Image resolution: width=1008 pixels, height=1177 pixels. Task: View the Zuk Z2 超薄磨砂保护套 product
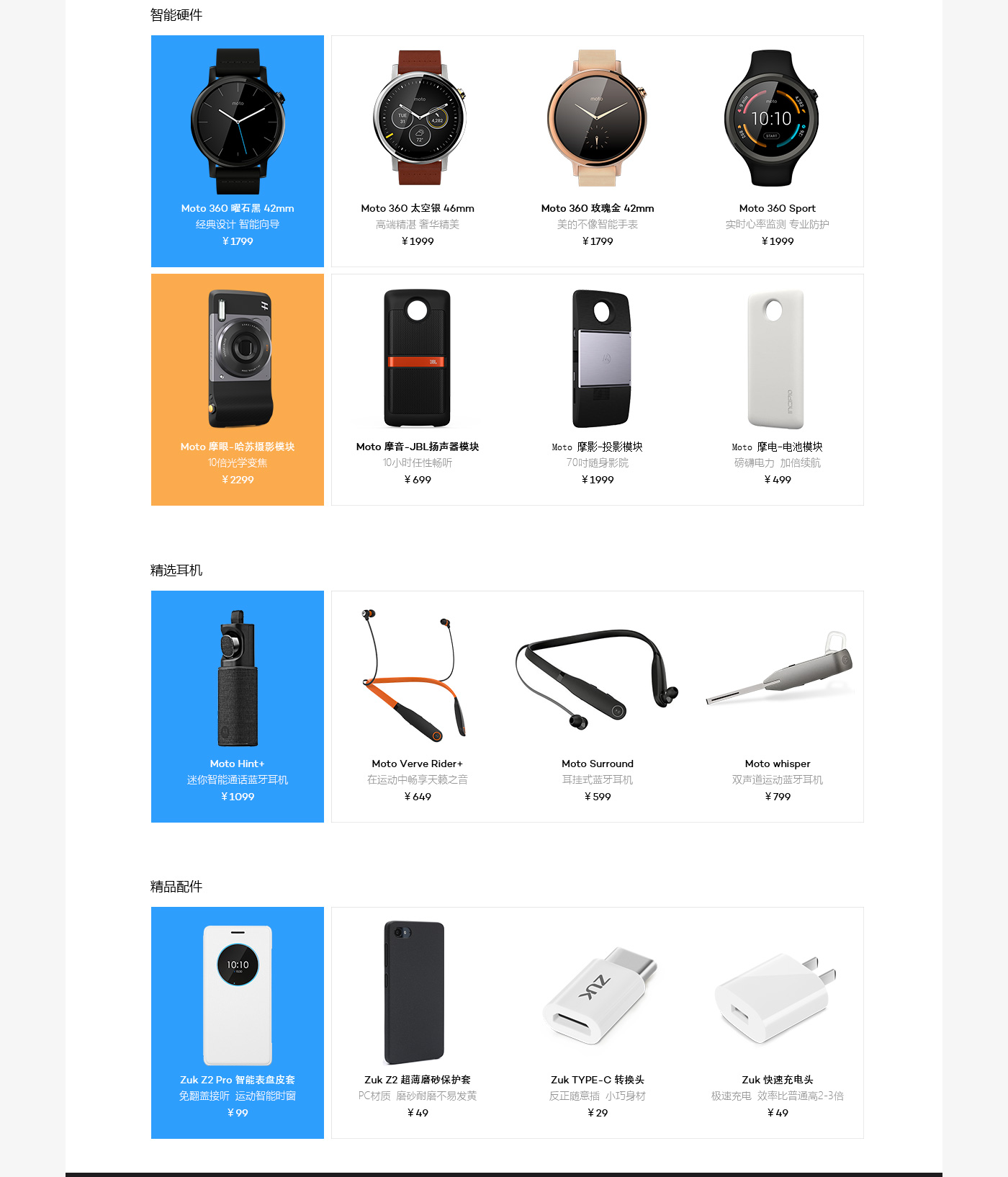418,1022
